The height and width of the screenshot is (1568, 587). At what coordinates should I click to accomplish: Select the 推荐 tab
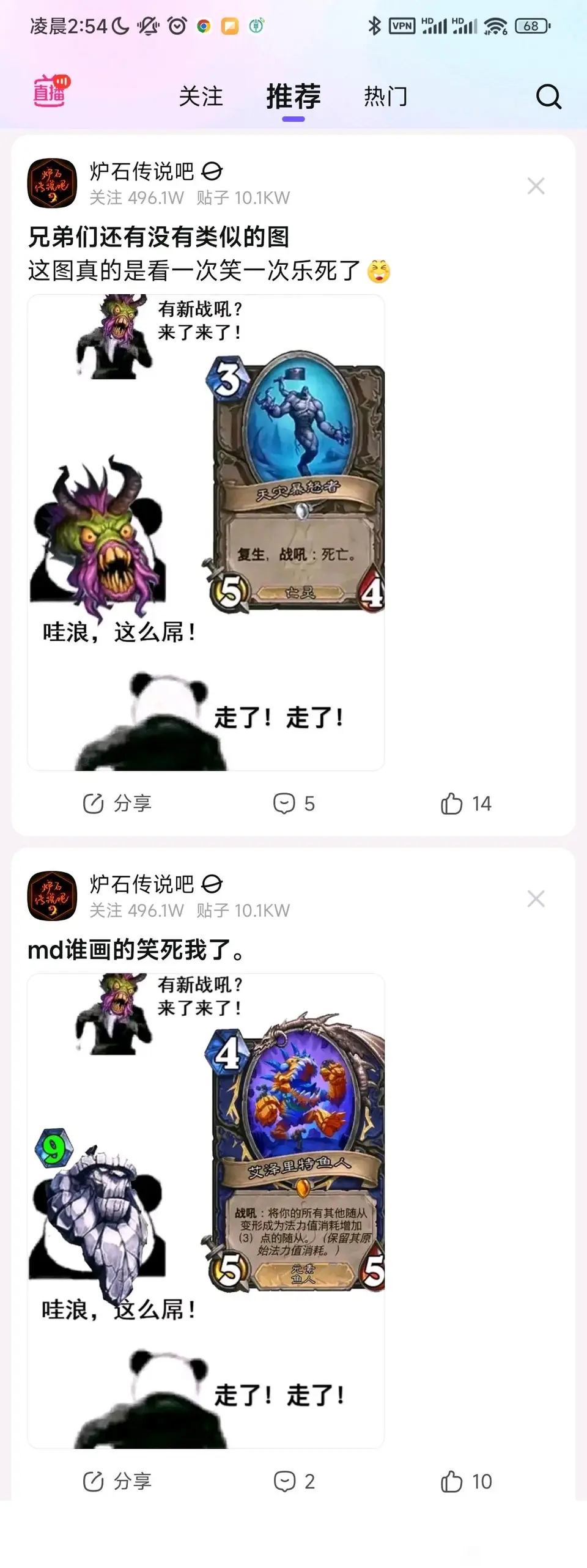coord(293,96)
